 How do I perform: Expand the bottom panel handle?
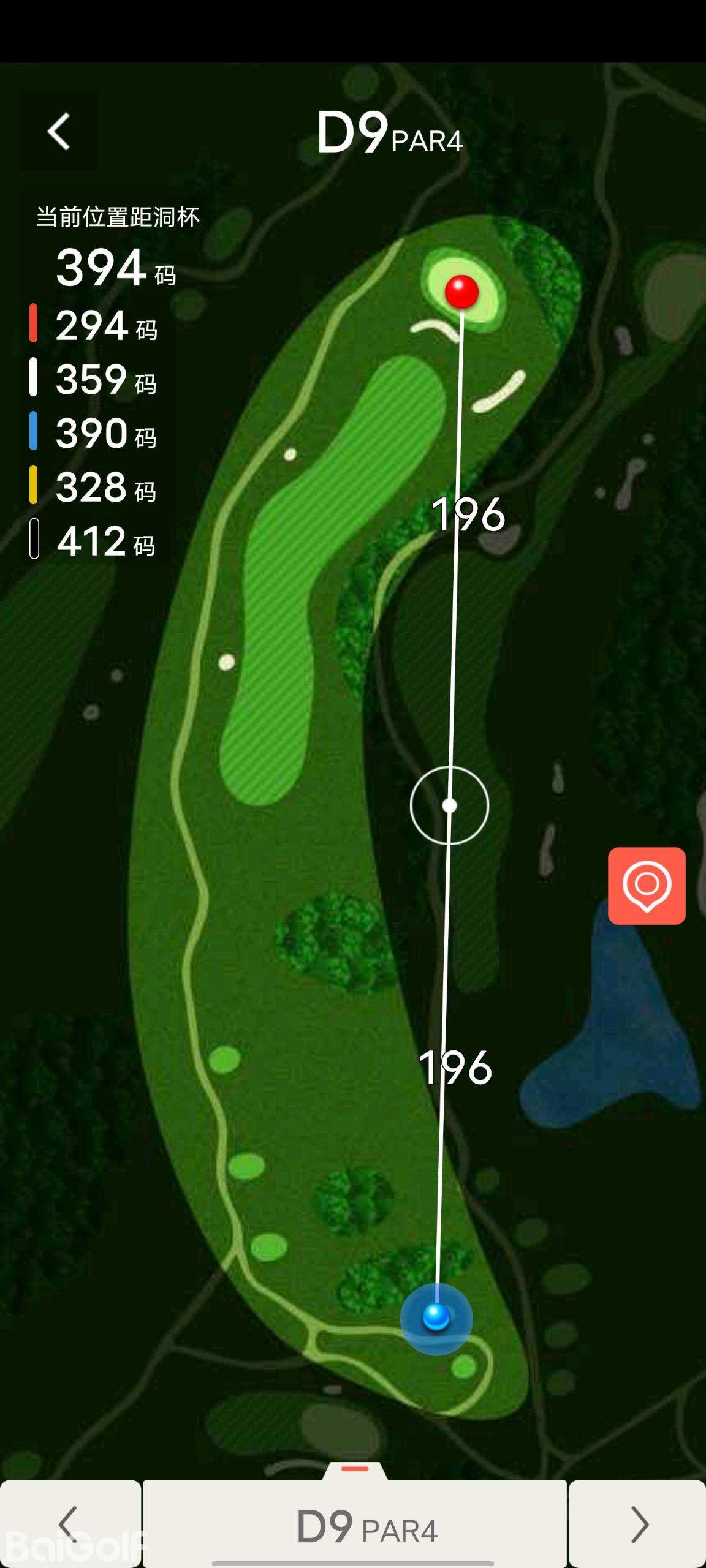click(x=355, y=1469)
